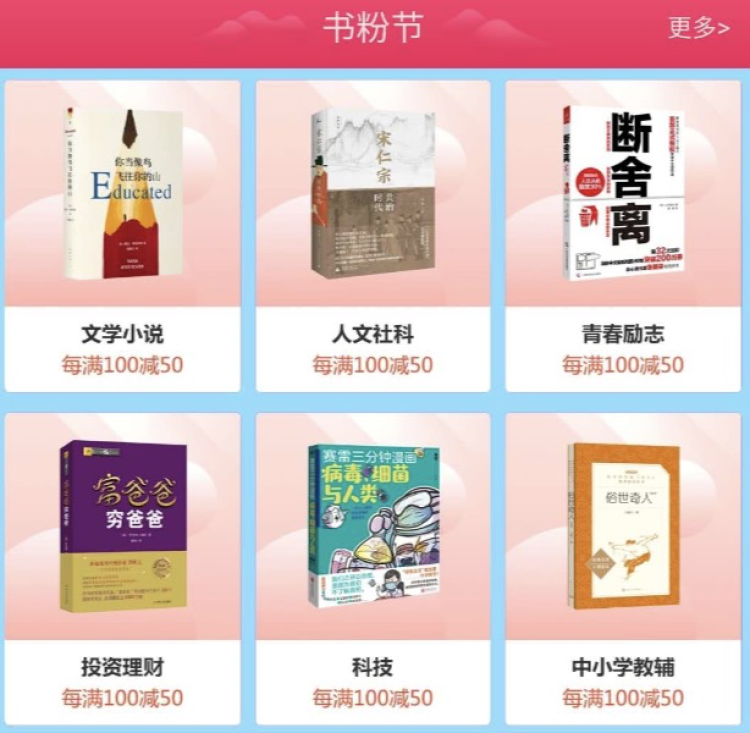
Task: Open the 中小学教辅 category card
Action: coord(622,566)
